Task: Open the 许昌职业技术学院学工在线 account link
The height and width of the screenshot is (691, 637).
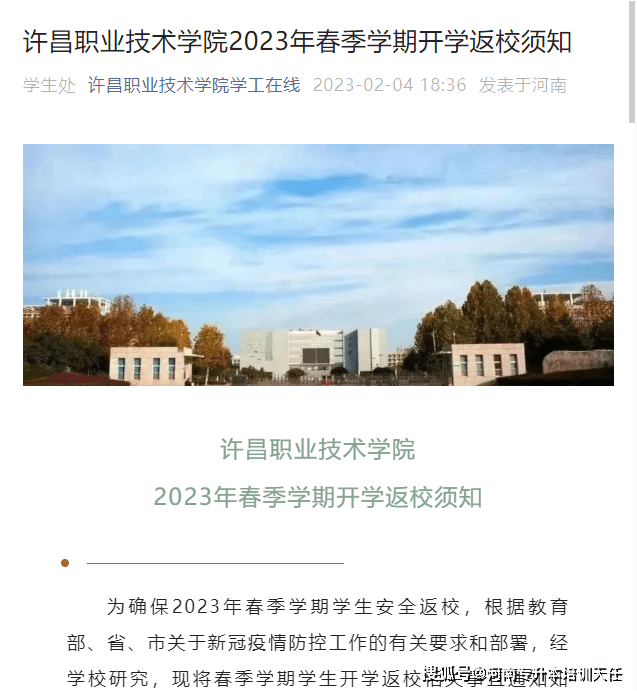Action: pos(194,85)
